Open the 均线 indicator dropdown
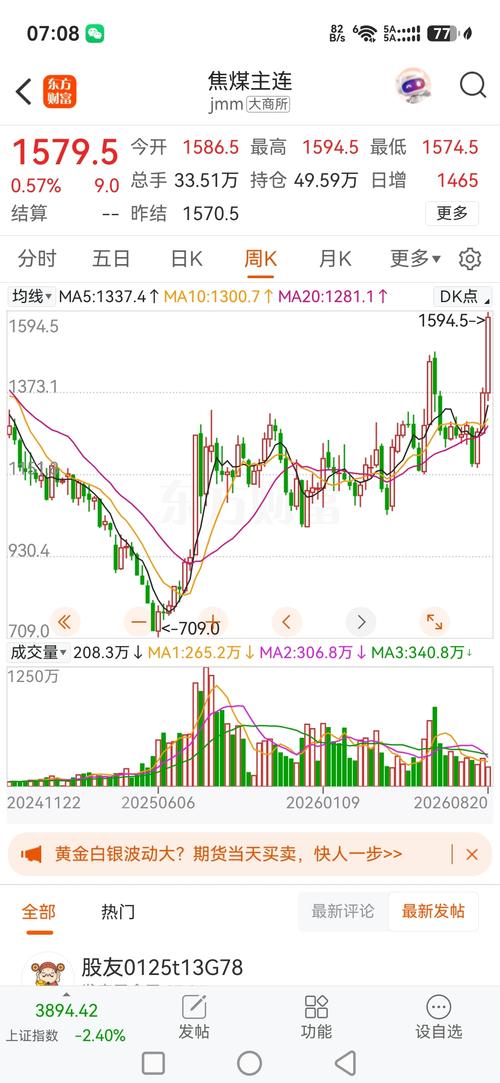This screenshot has width=500, height=1083. point(32,297)
